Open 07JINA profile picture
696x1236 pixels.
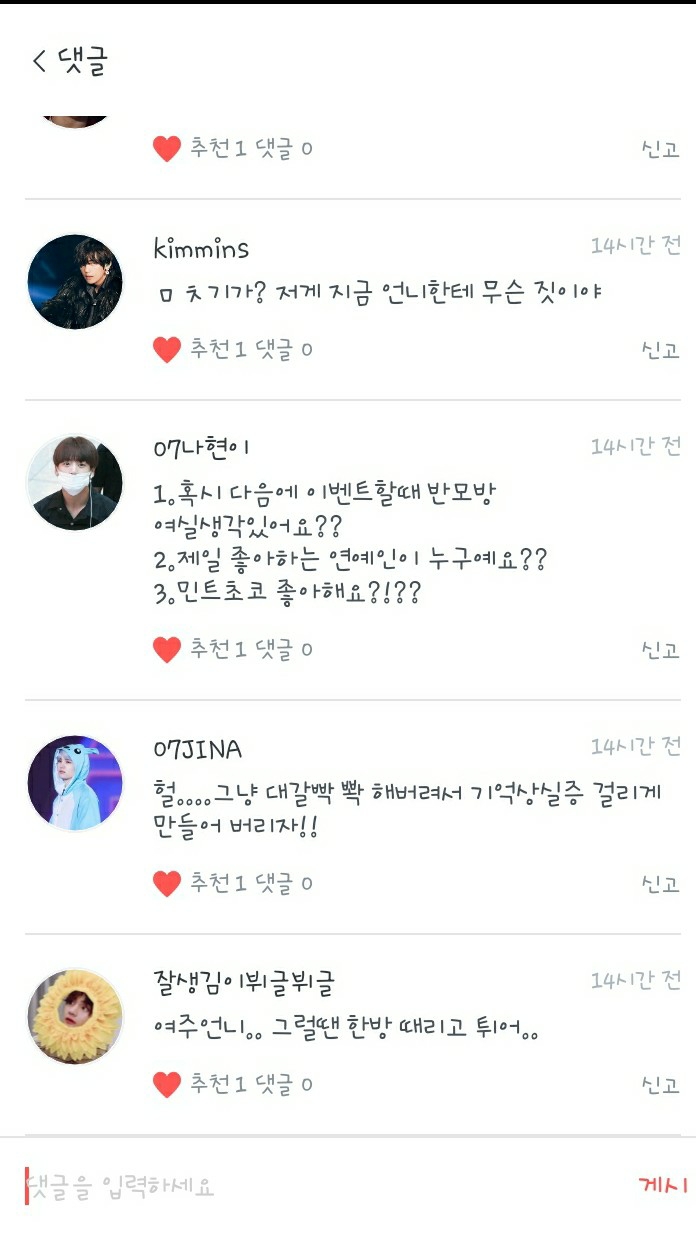pos(75,783)
